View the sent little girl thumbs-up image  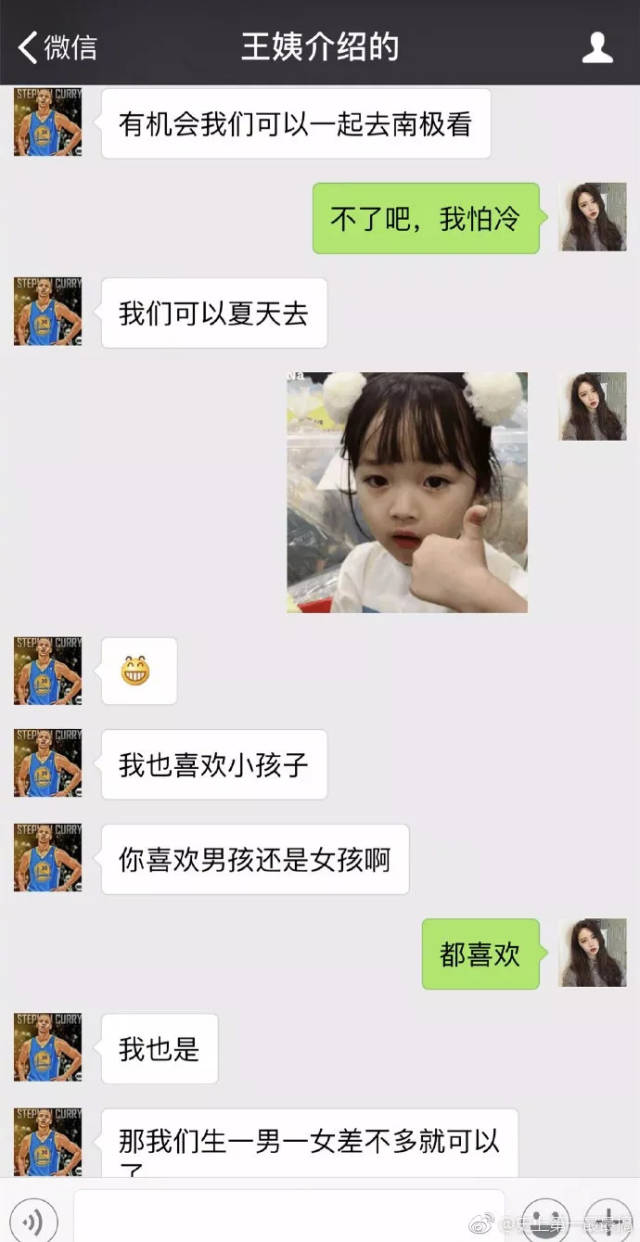[x=407, y=493]
